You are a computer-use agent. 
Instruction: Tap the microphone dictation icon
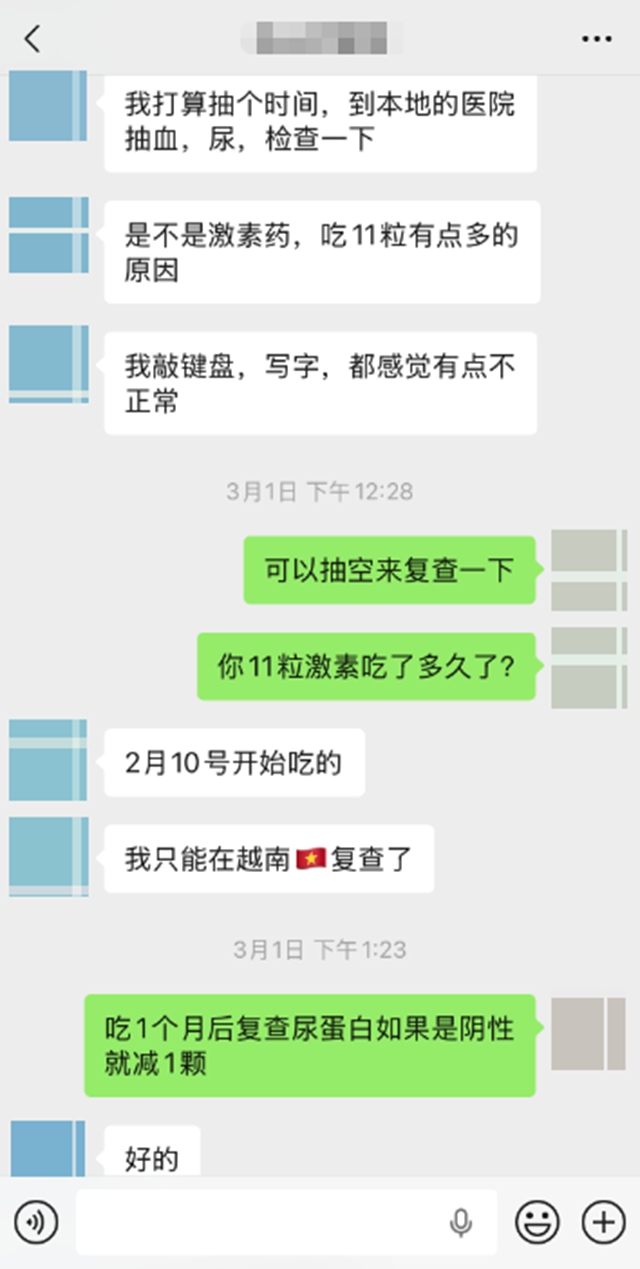tap(460, 1221)
